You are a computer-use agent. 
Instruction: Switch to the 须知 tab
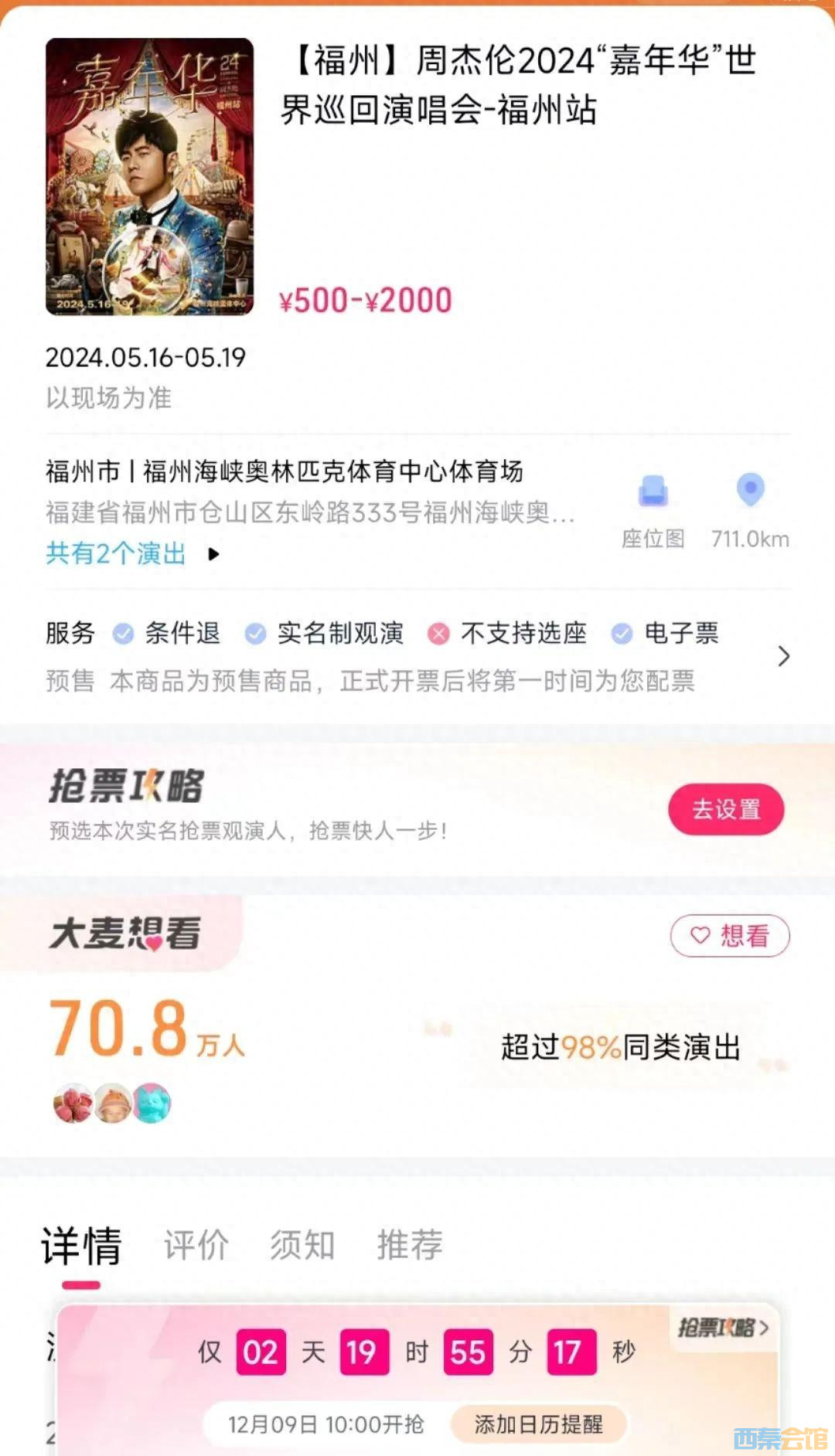pyautogui.click(x=302, y=1245)
